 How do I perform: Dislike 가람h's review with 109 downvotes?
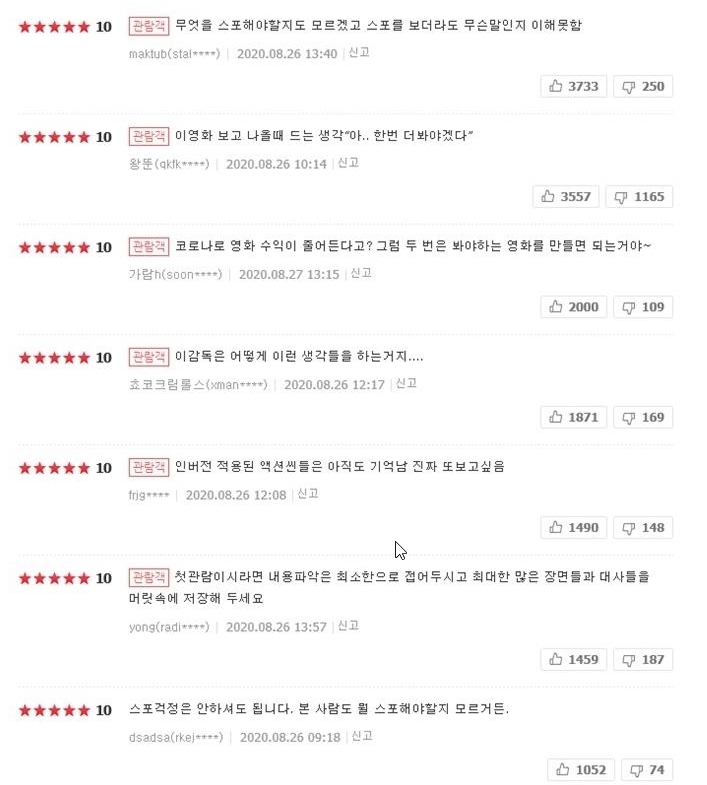[x=643, y=306]
